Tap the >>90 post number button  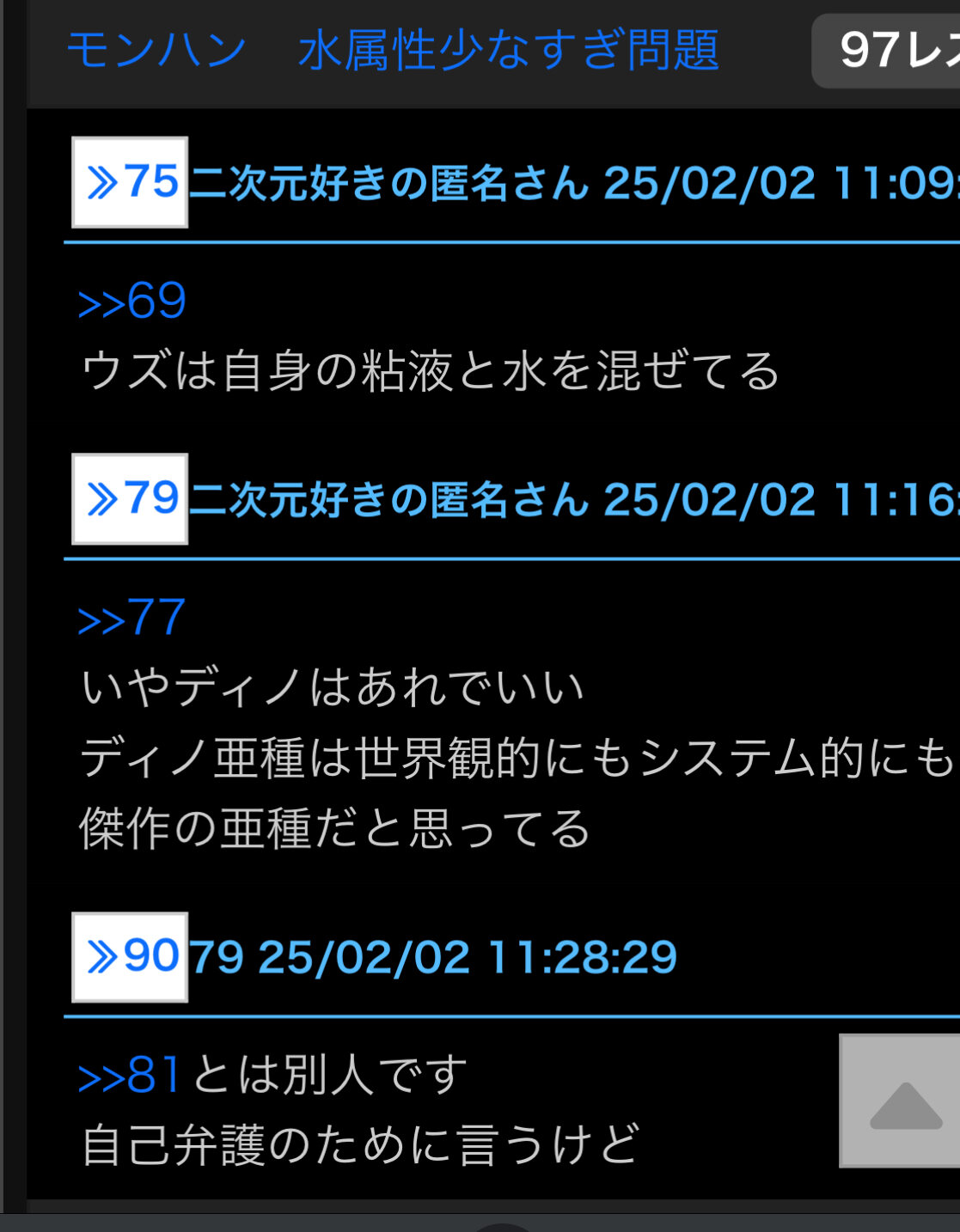130,956
